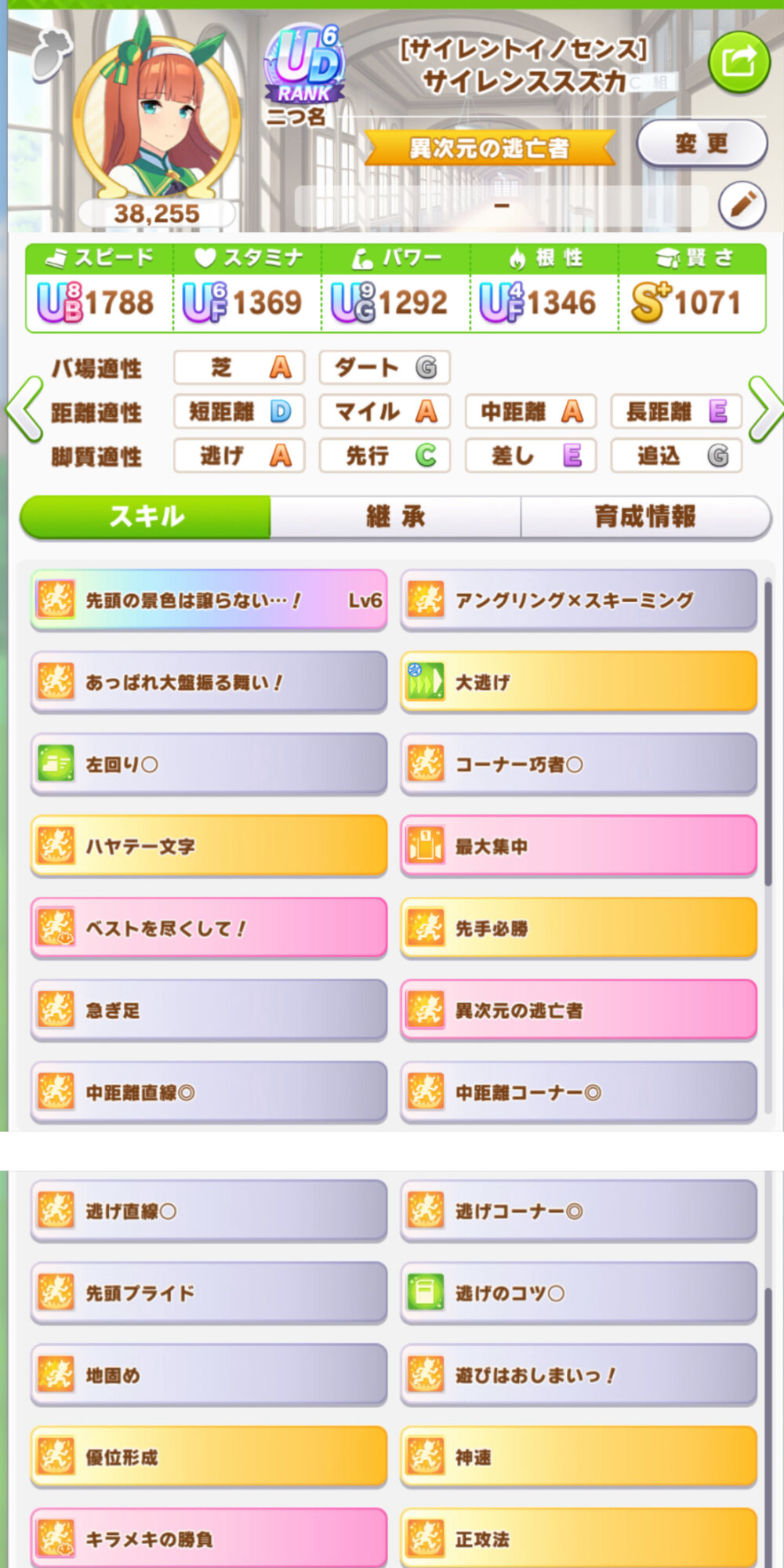Edit the memo with the pencil icon
784x1568 pixels.
coord(742,206)
